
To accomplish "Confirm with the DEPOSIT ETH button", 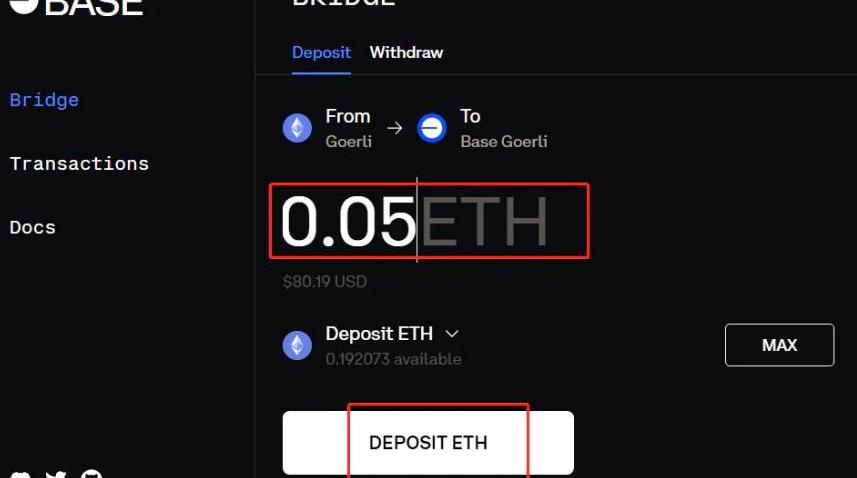I will coord(428,442).
